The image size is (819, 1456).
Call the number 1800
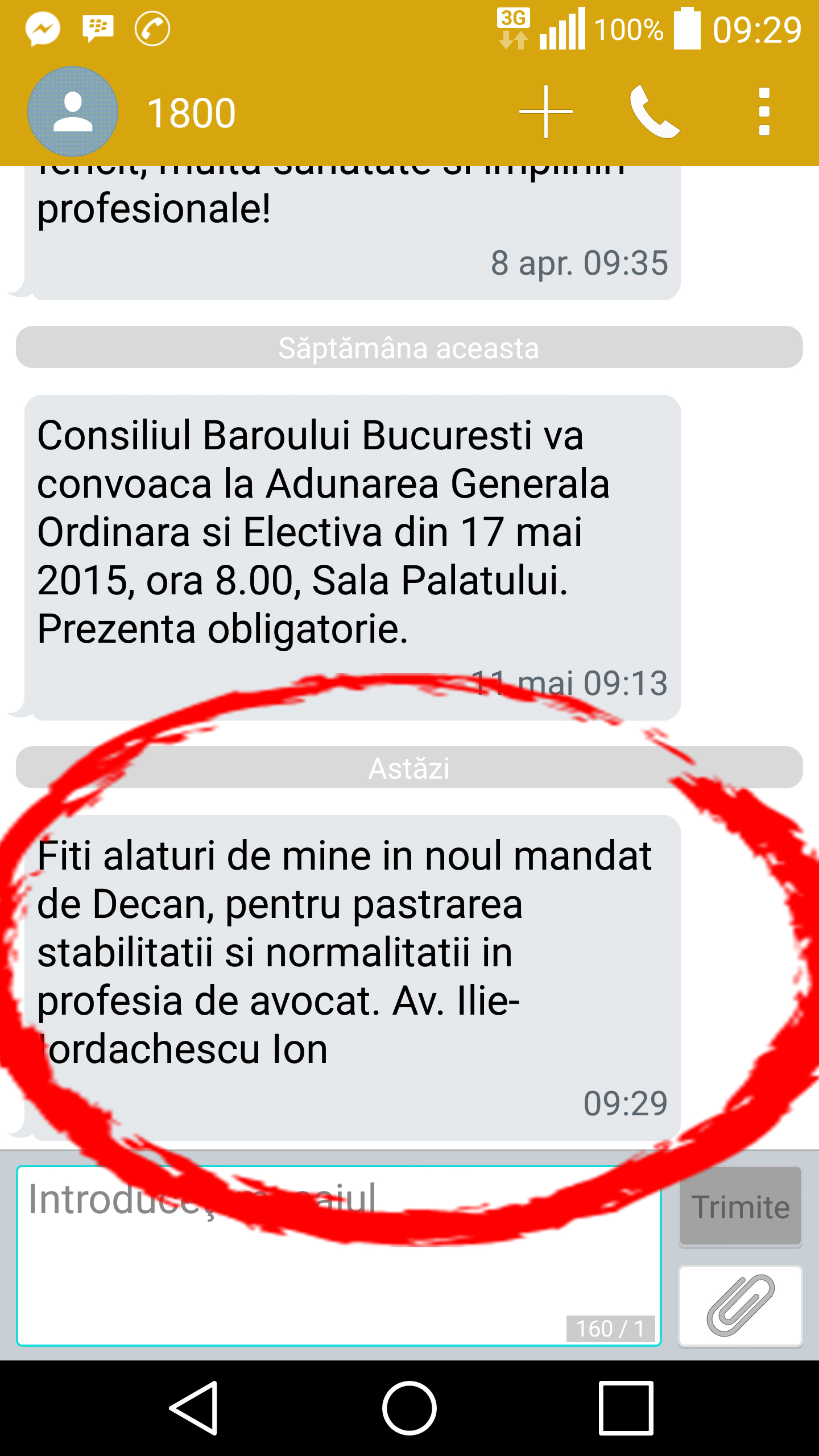654,111
